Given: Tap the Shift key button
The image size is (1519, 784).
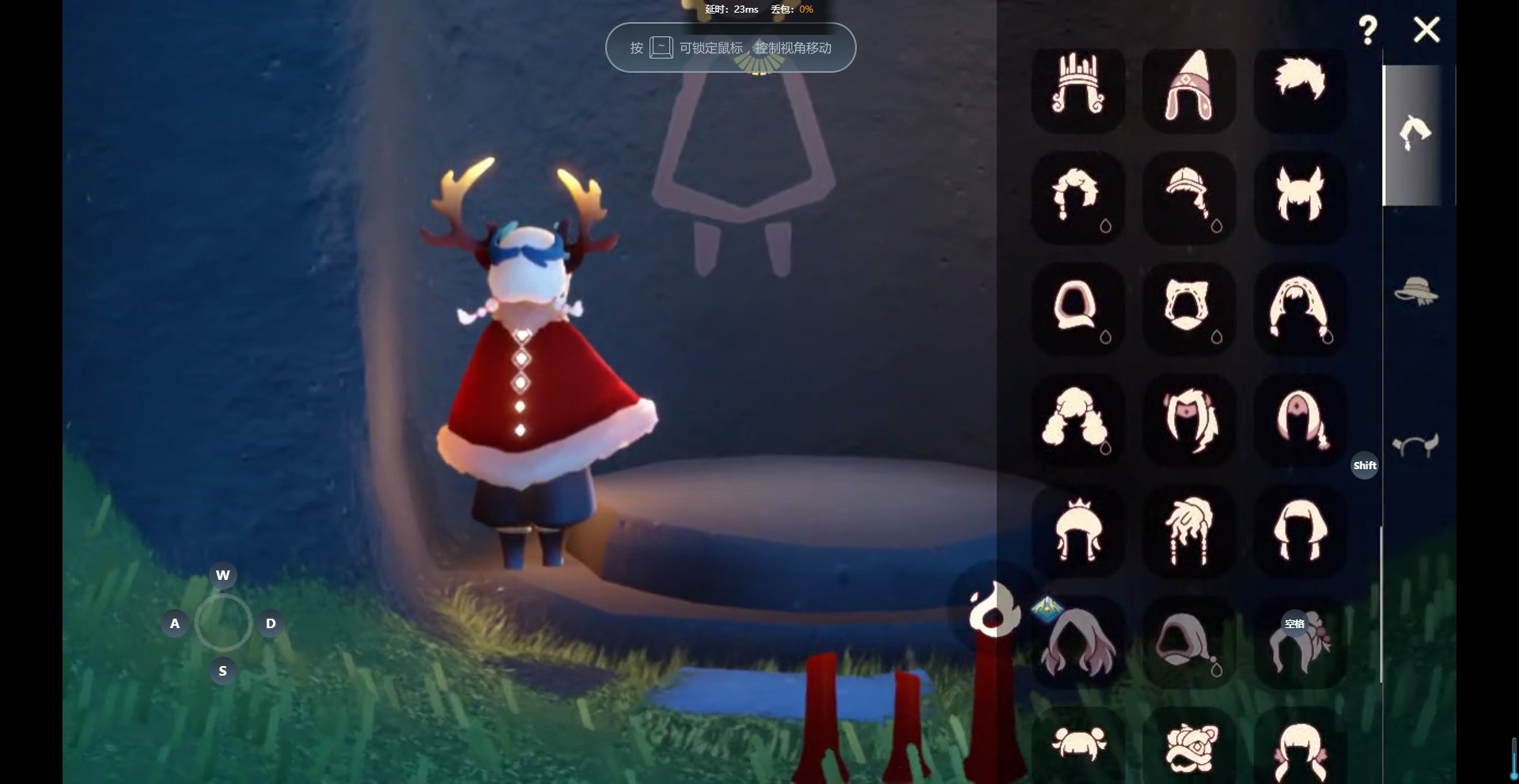Looking at the screenshot, I should point(1364,465).
